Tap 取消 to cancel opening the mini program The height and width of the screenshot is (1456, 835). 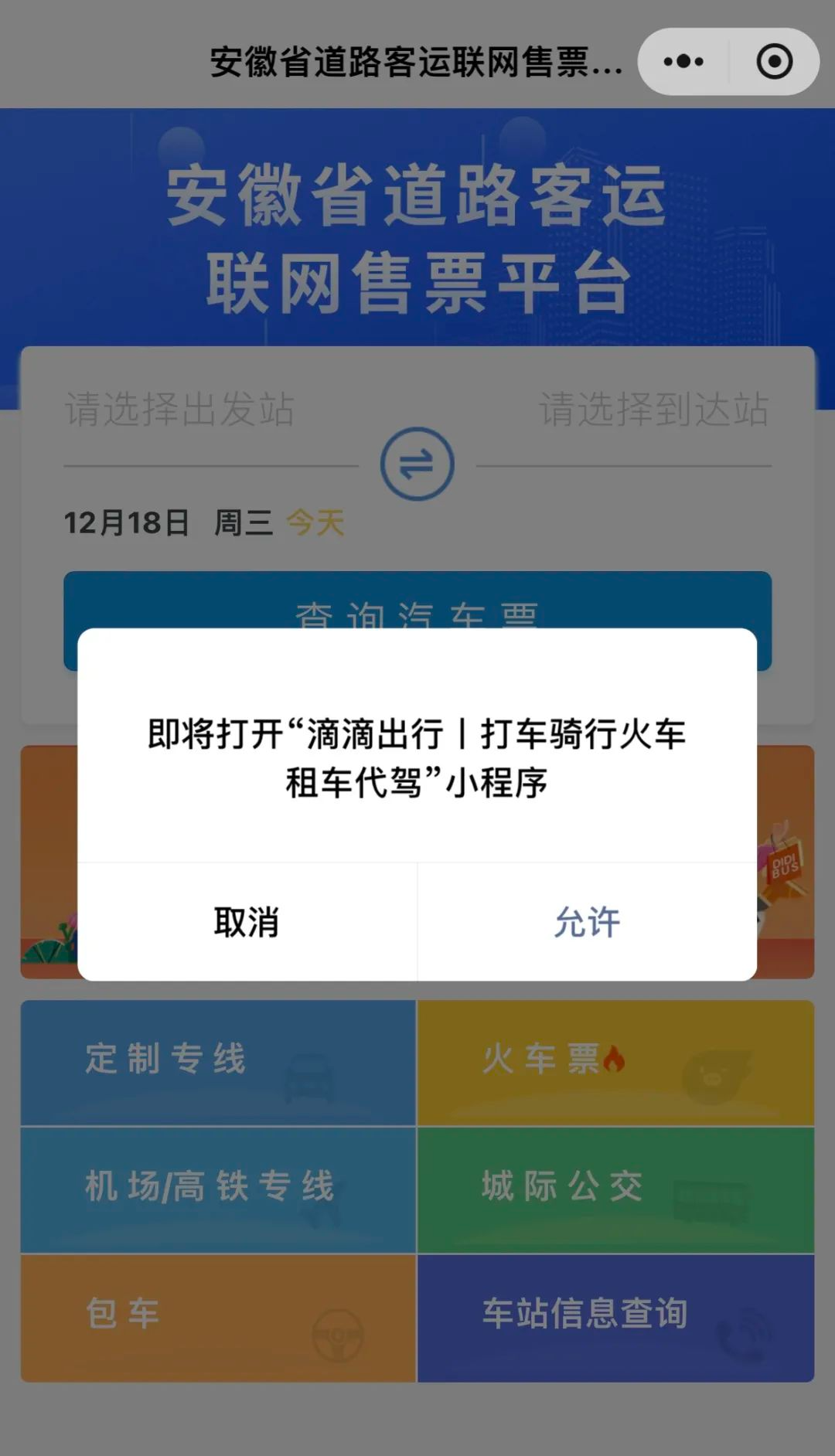click(x=247, y=922)
